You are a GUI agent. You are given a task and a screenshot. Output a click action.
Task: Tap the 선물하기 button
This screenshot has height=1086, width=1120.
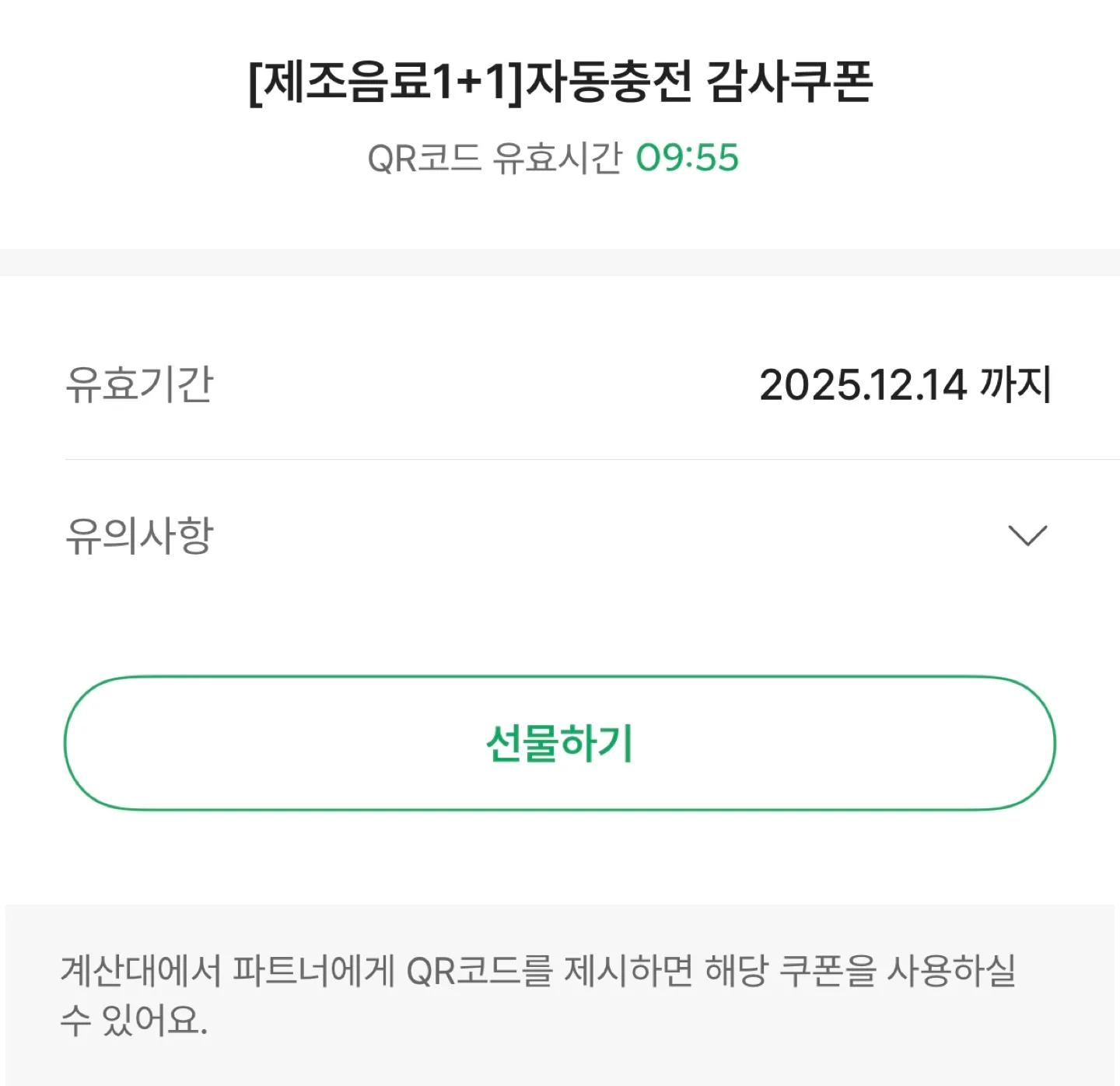559,743
